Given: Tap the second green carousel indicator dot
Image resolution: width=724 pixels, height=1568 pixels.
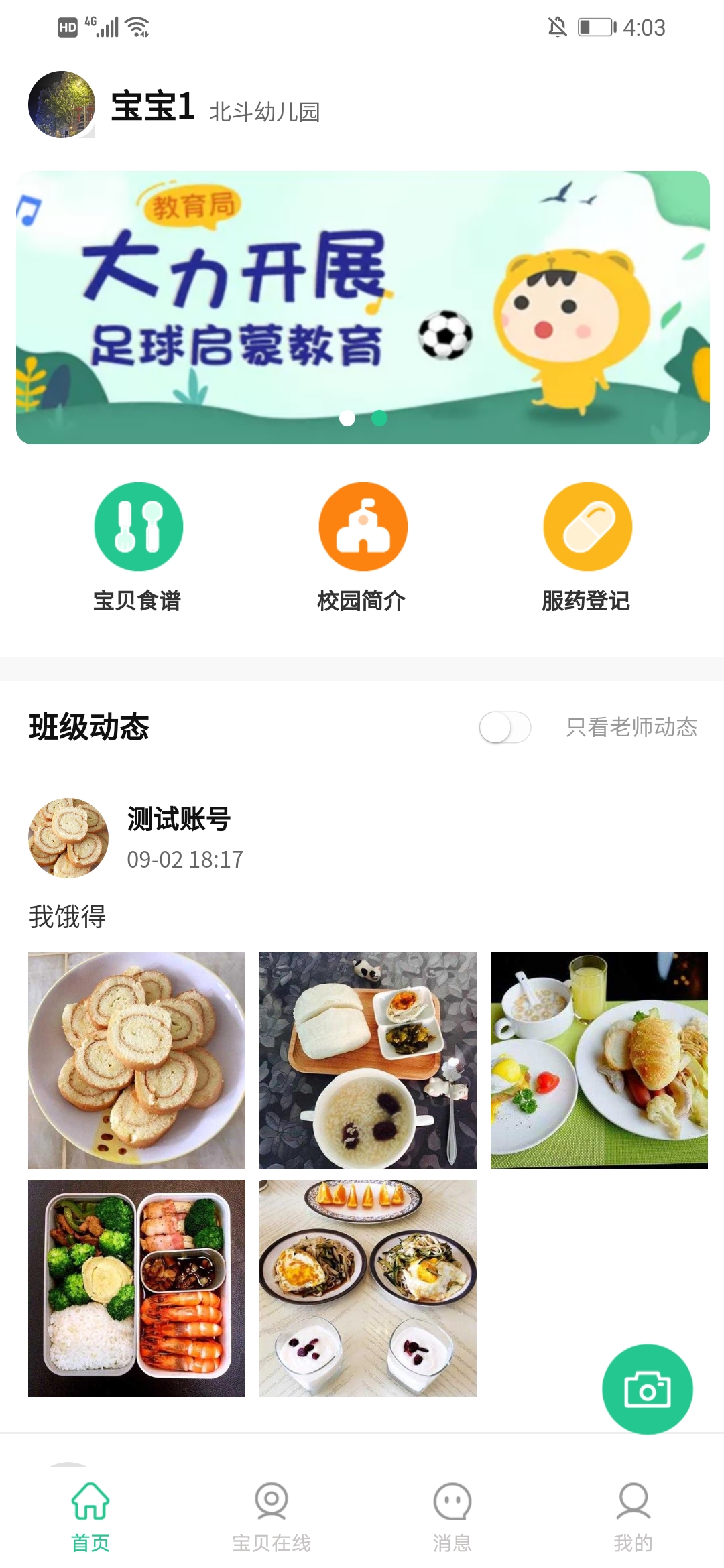Looking at the screenshot, I should [x=379, y=418].
